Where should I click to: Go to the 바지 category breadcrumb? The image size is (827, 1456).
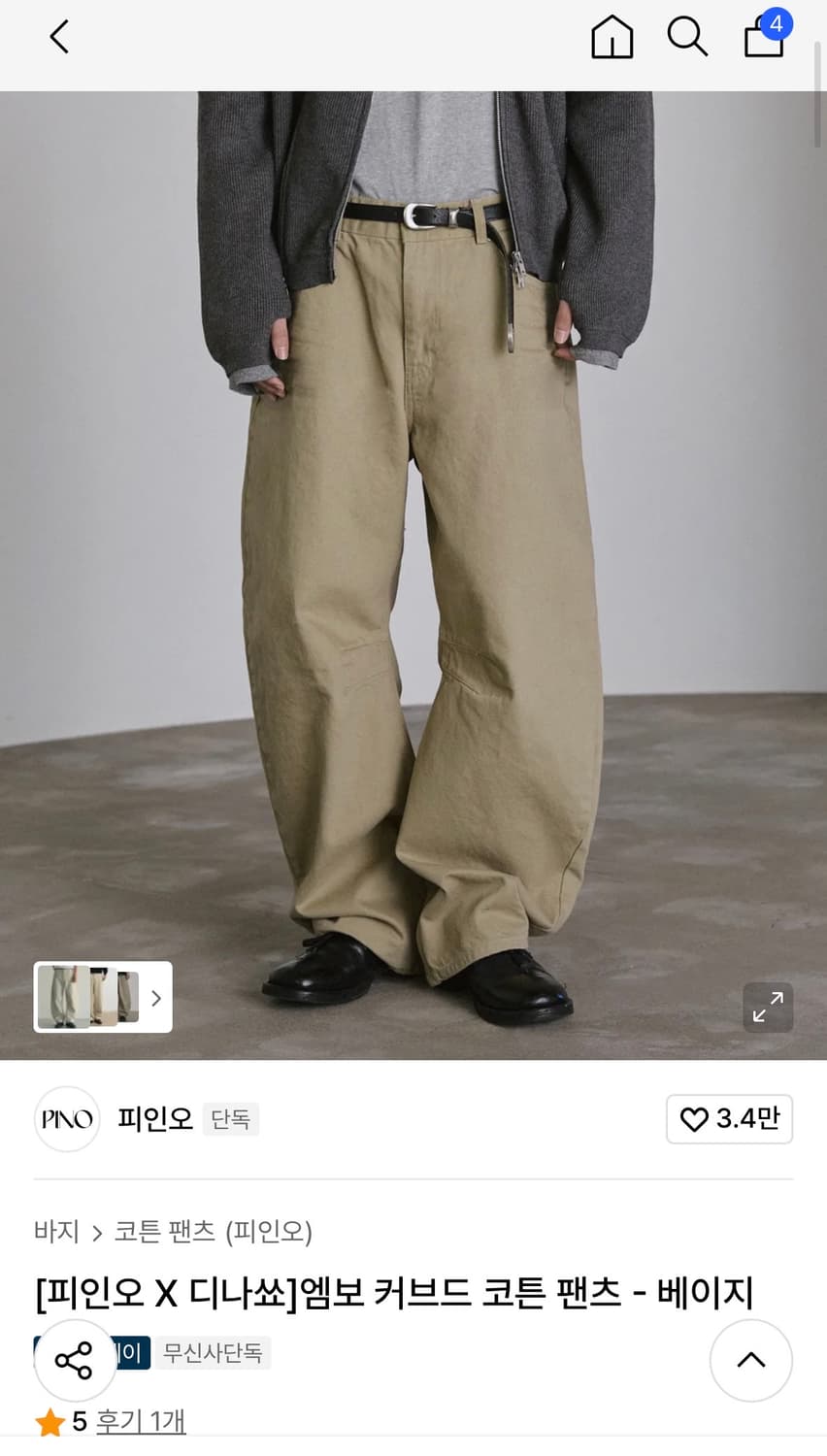click(54, 1232)
